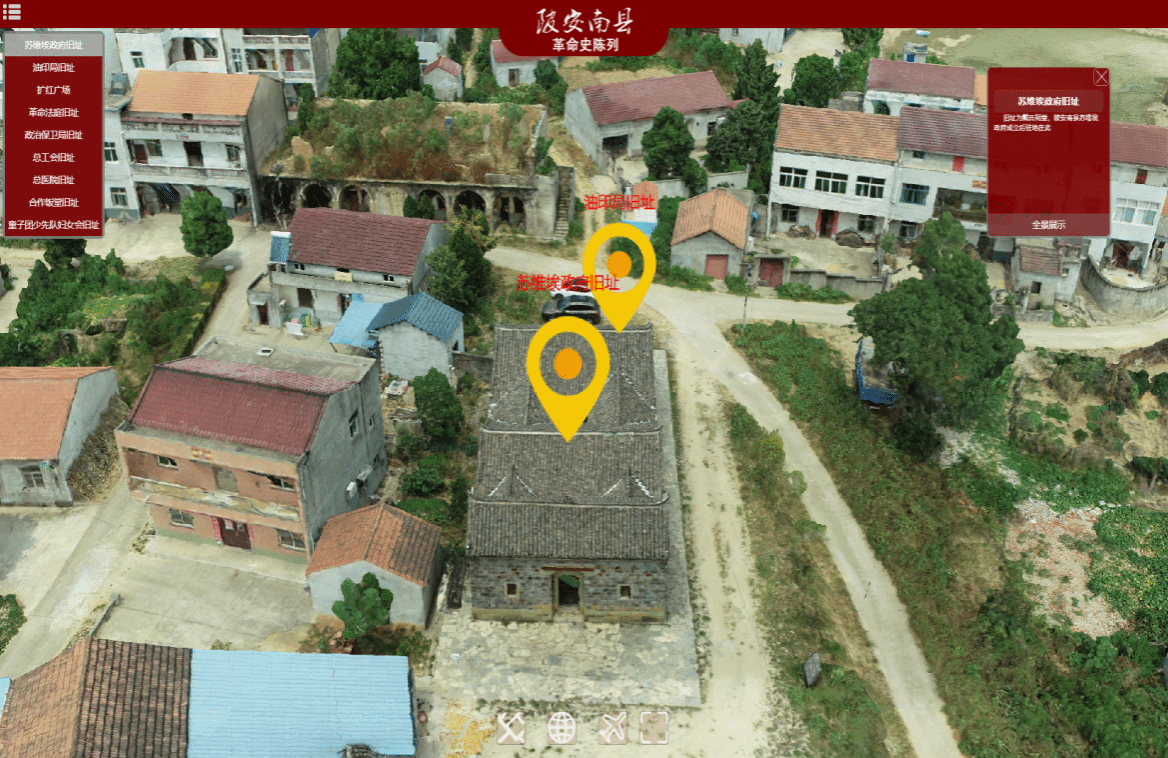Tap the crossed-lines tool icon
This screenshot has height=758, width=1168.
(x=511, y=728)
